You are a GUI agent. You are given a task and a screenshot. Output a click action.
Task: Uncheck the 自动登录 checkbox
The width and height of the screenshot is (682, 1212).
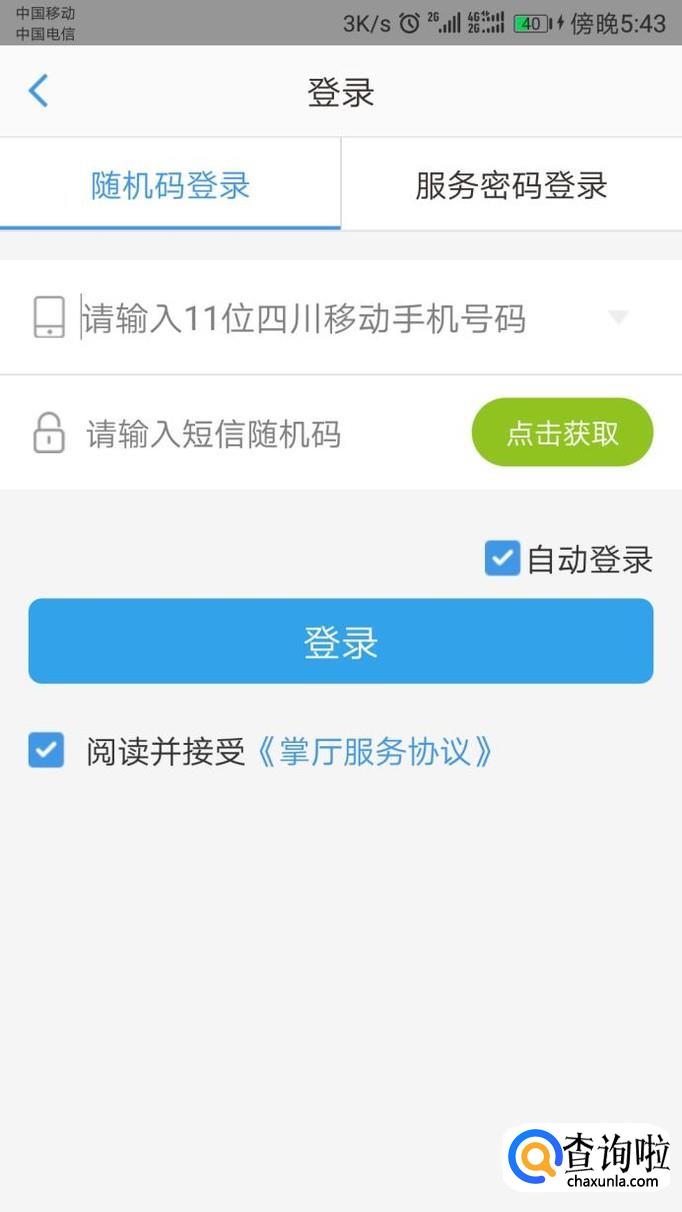[x=502, y=559]
